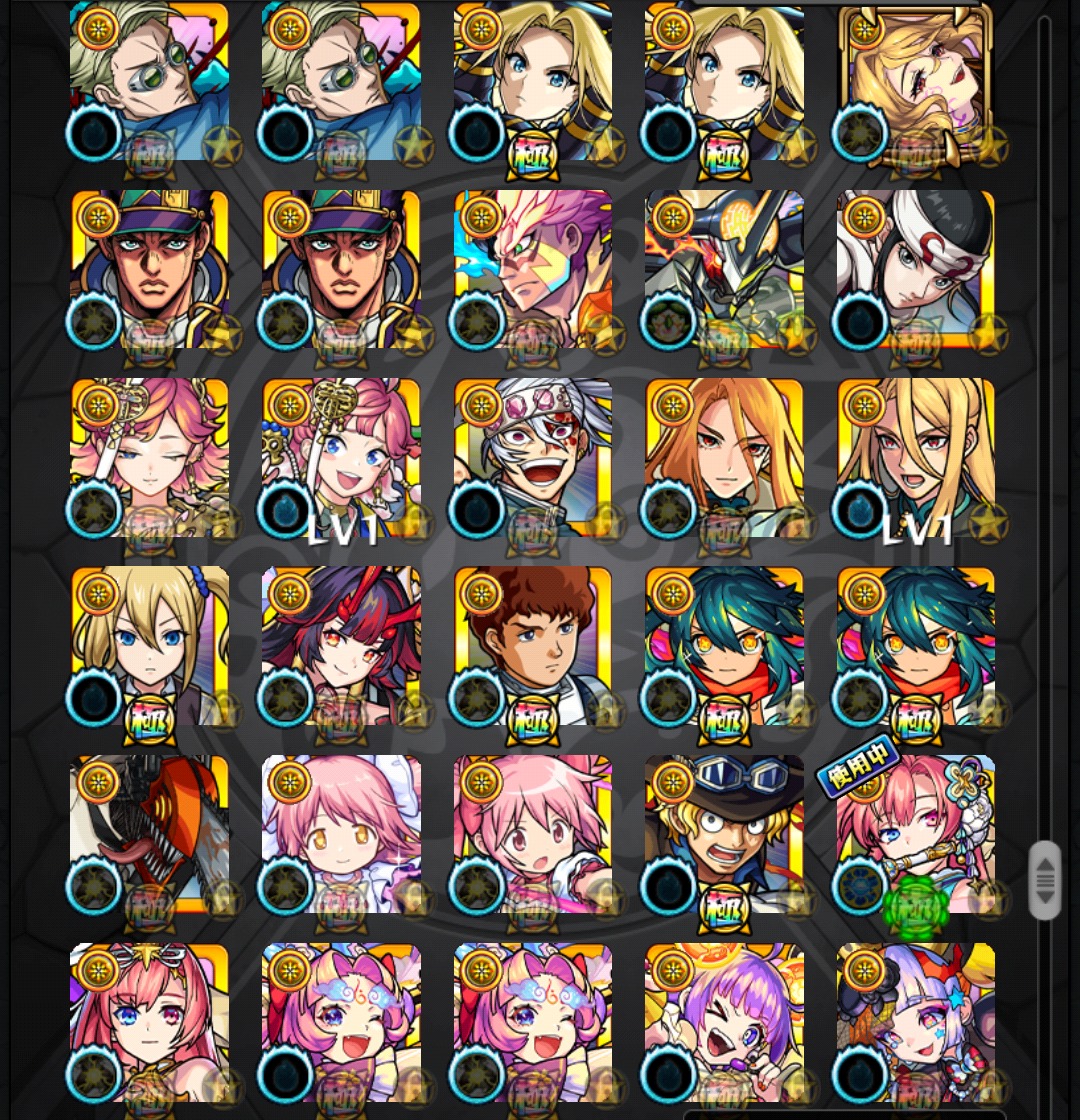The width and height of the screenshot is (1080, 1120).
Task: Open the pink-haired winking girl with gold key
Action: tap(149, 457)
